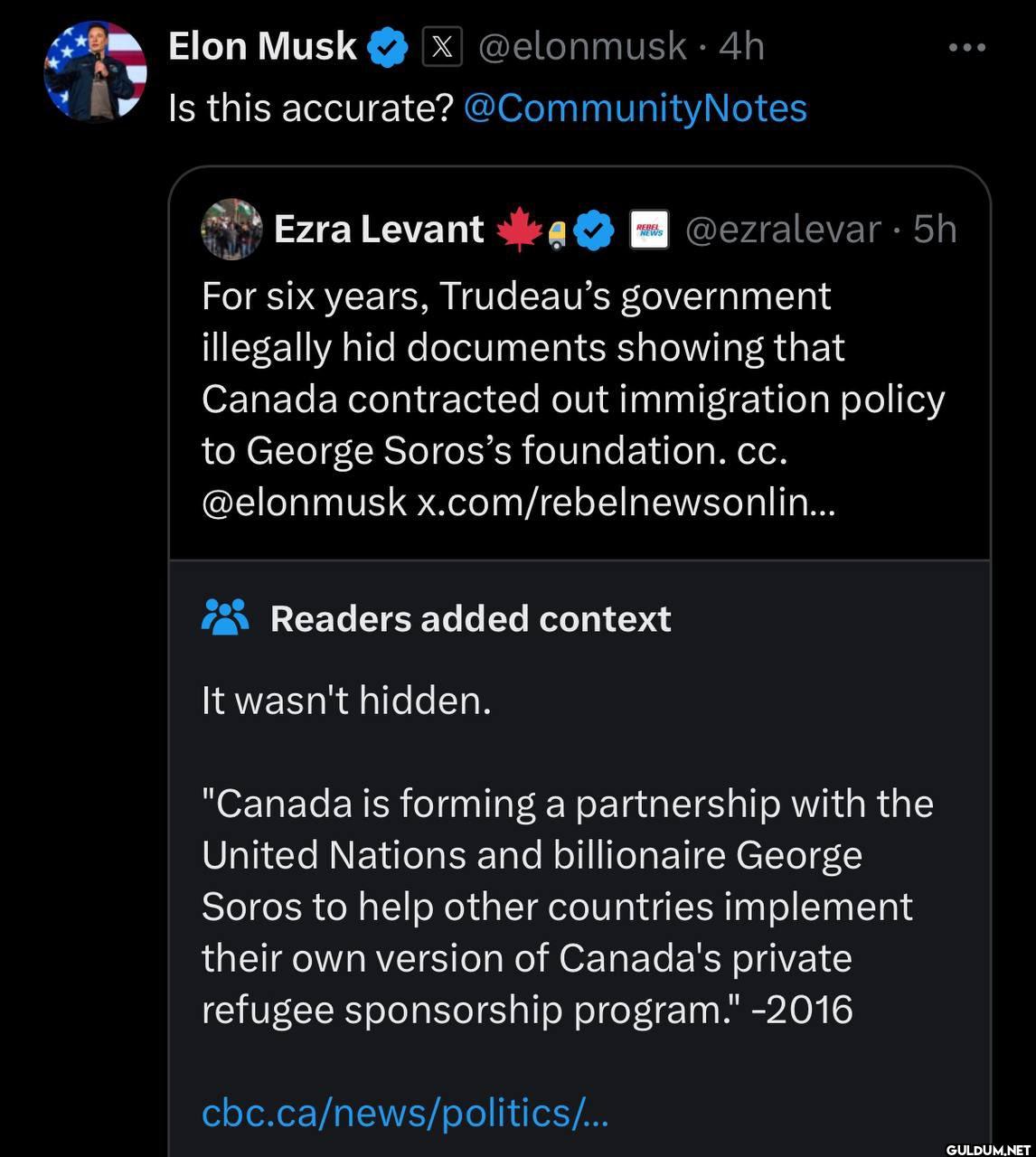The image size is (1036, 1157).
Task: Click the Readers added context heading
Action: [x=471, y=618]
